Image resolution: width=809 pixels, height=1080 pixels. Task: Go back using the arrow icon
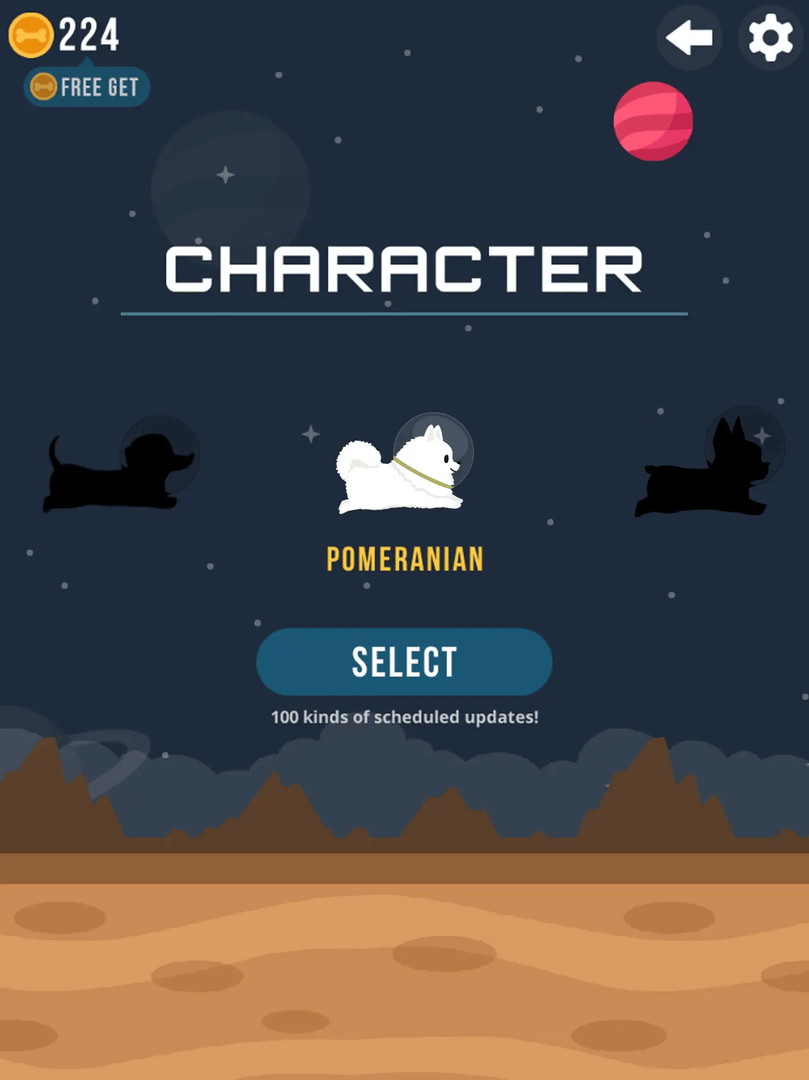[689, 38]
